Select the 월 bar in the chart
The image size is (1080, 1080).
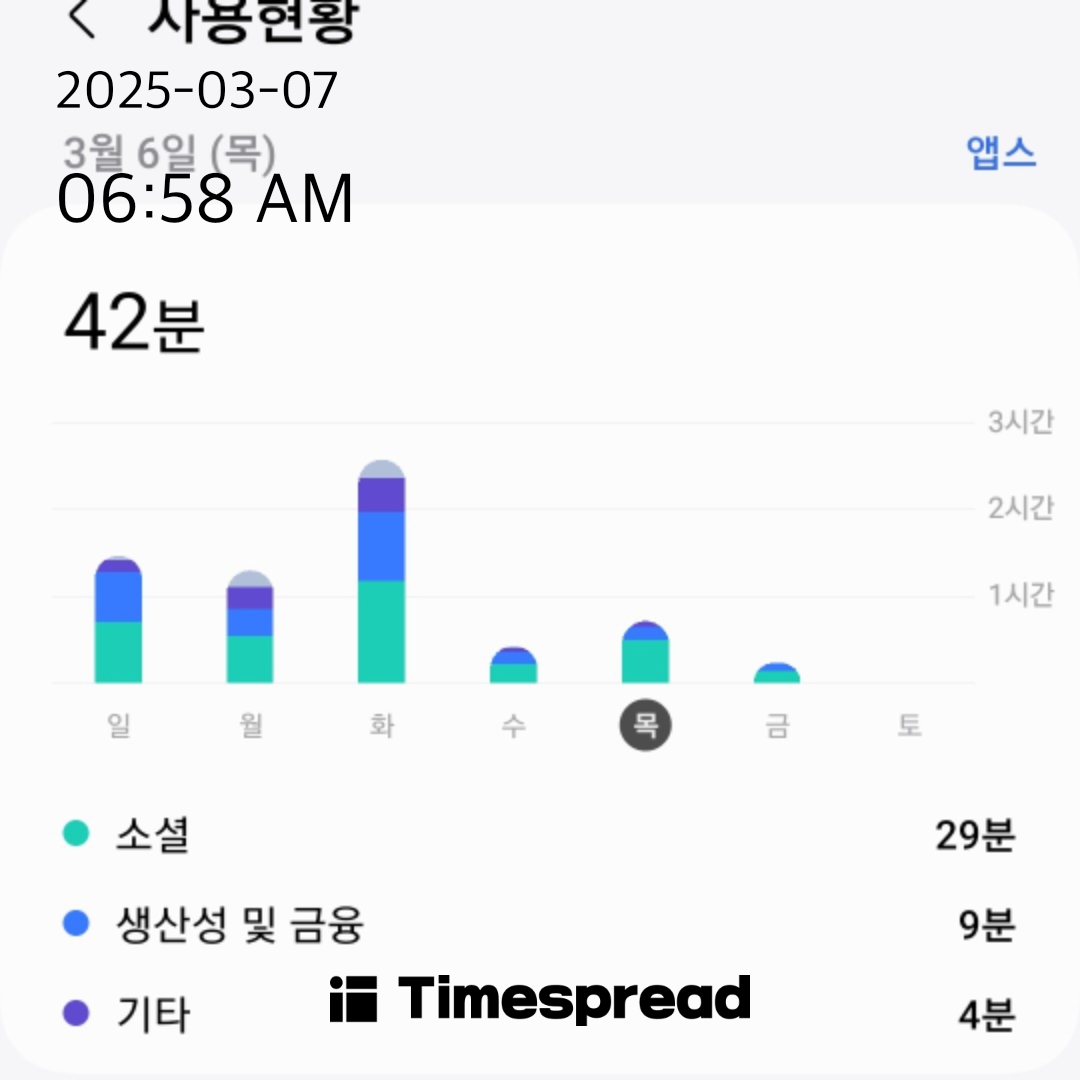pos(250,628)
